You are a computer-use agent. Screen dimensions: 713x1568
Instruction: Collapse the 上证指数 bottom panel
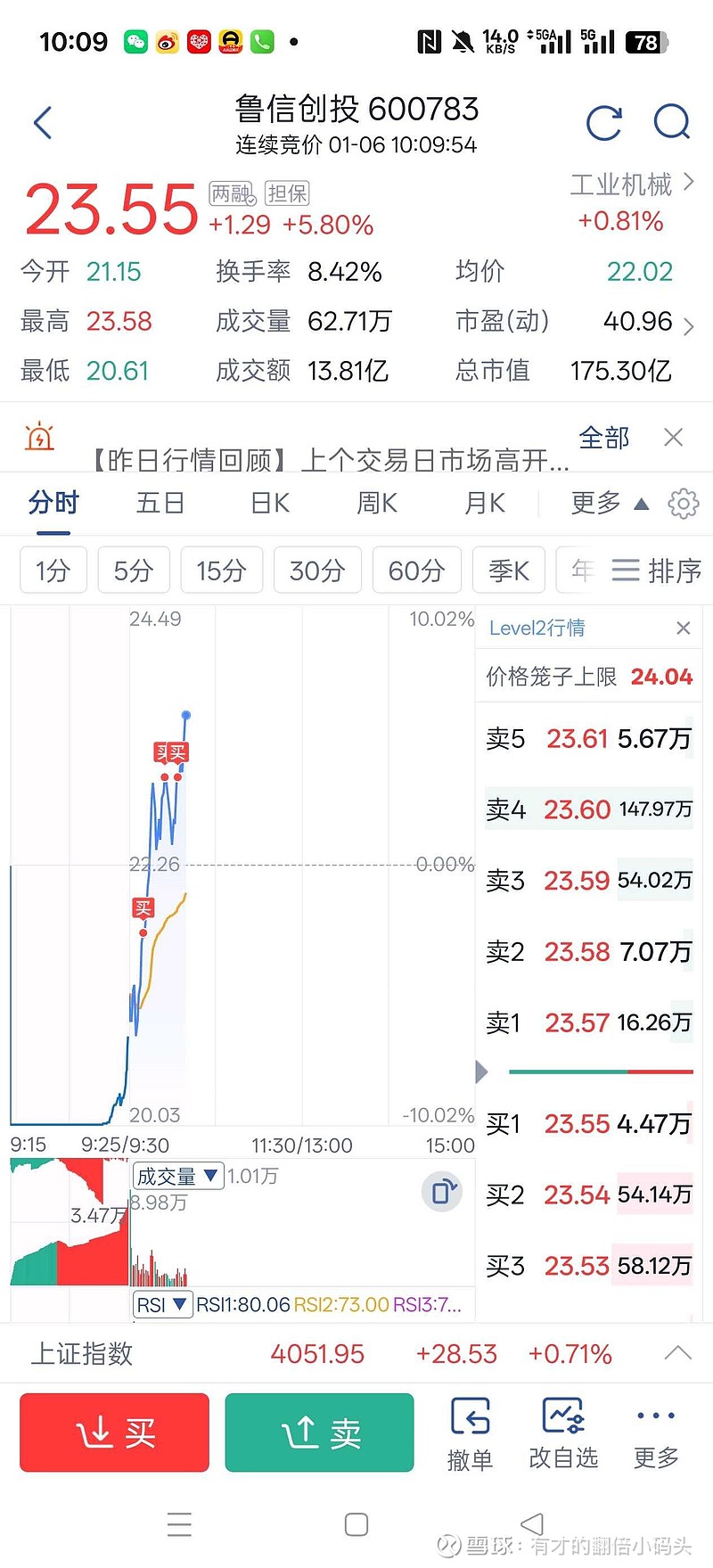pos(678,1353)
